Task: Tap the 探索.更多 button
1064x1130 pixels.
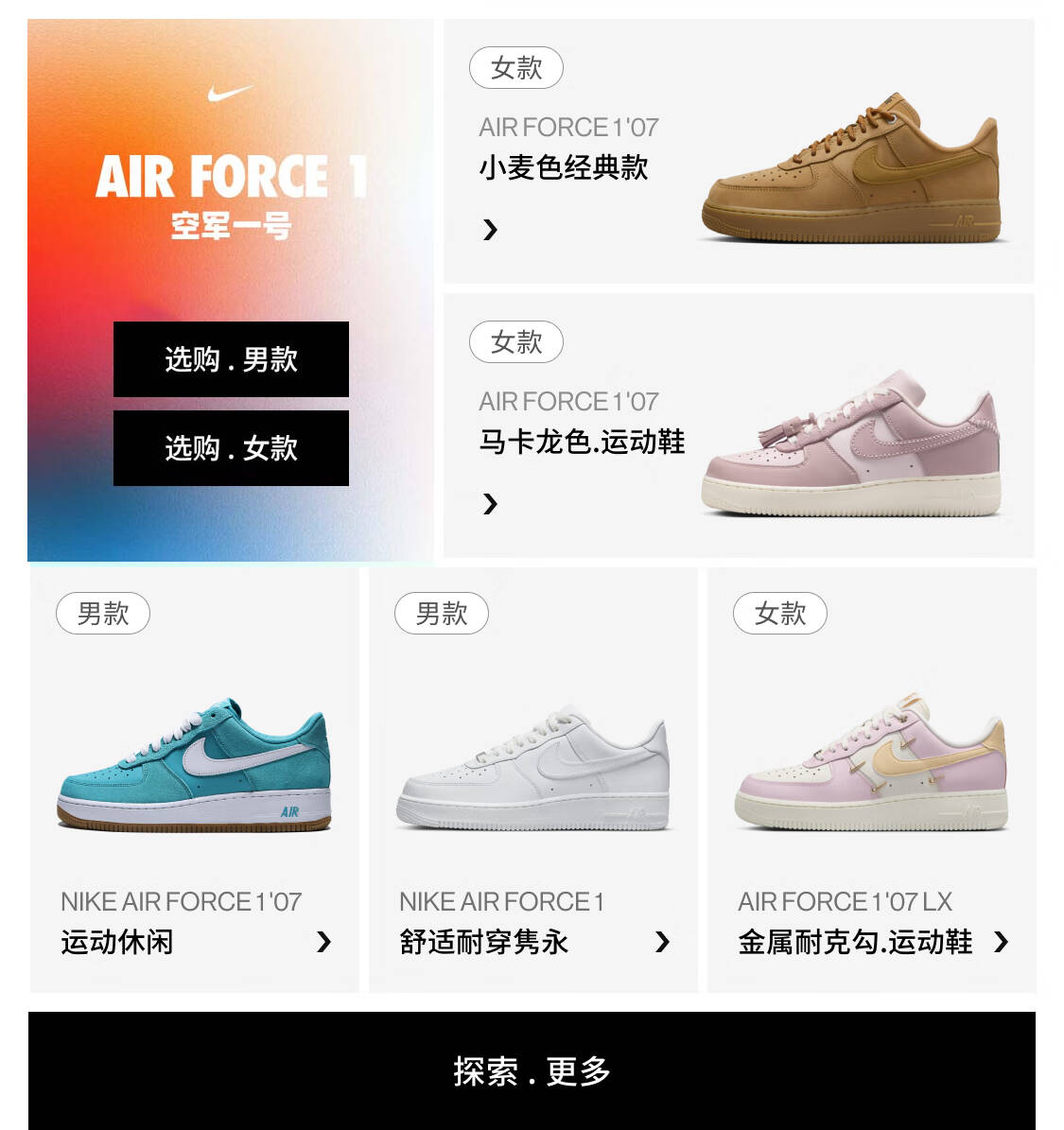Action: [532, 1070]
